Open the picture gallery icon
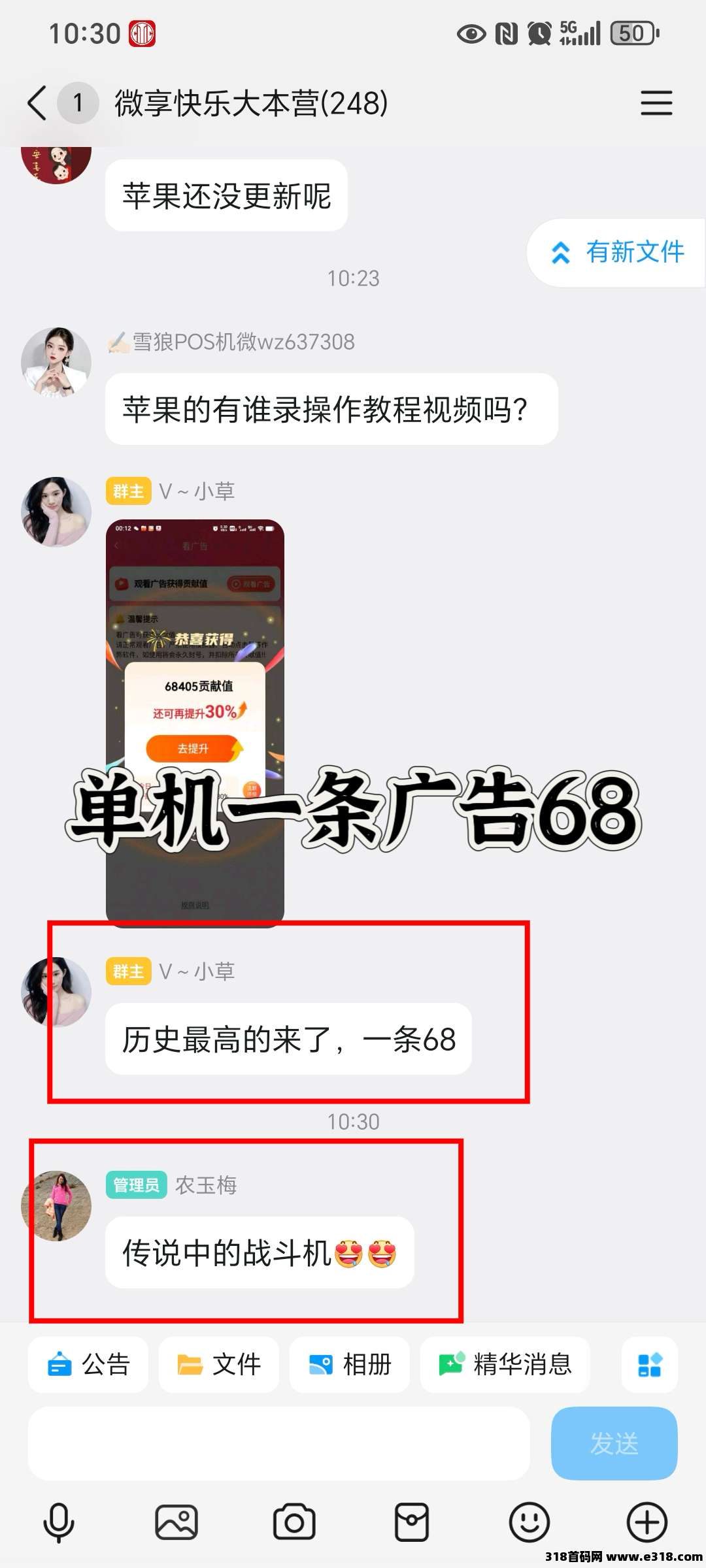 click(x=176, y=1522)
